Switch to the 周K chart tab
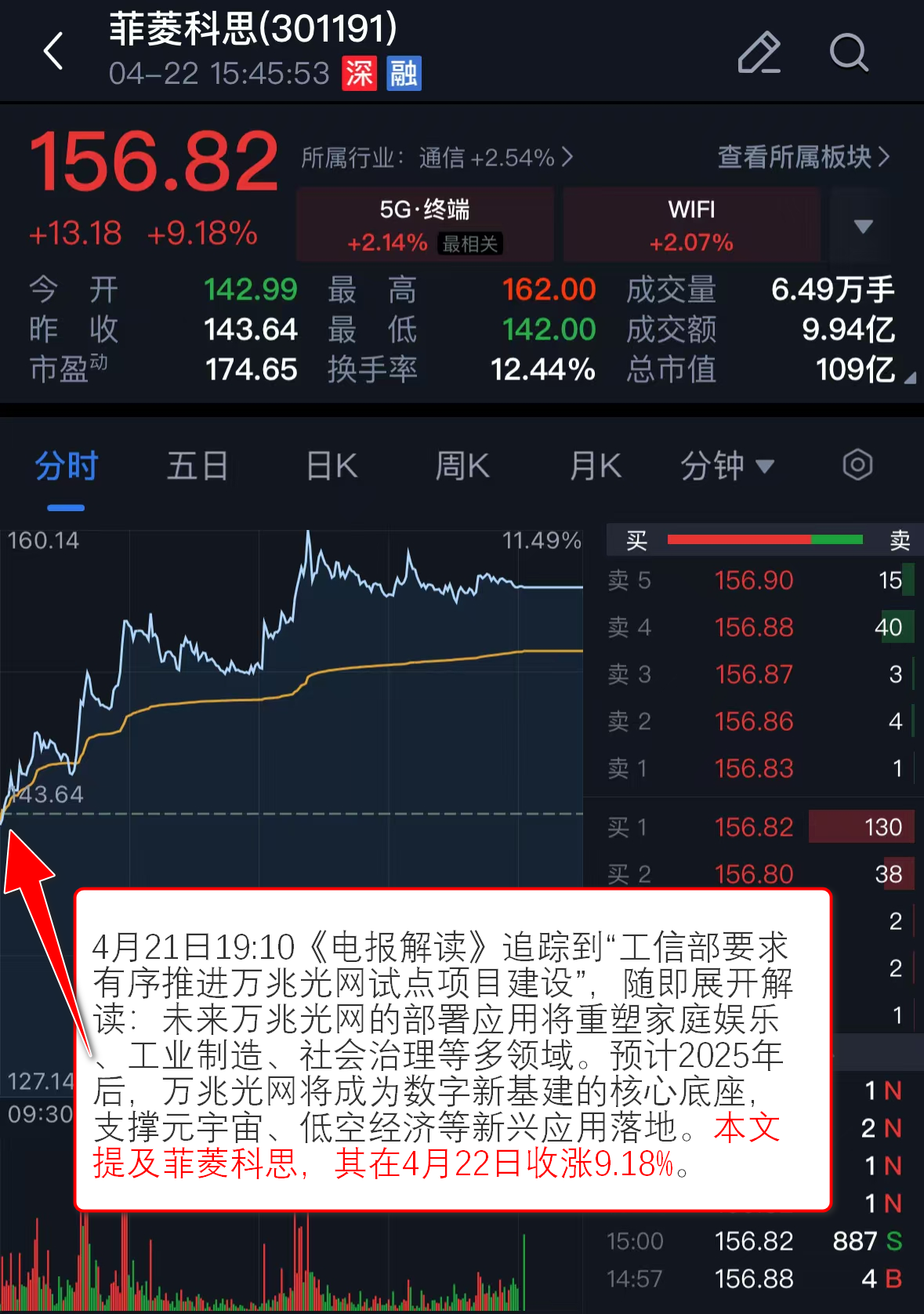 pos(462,466)
